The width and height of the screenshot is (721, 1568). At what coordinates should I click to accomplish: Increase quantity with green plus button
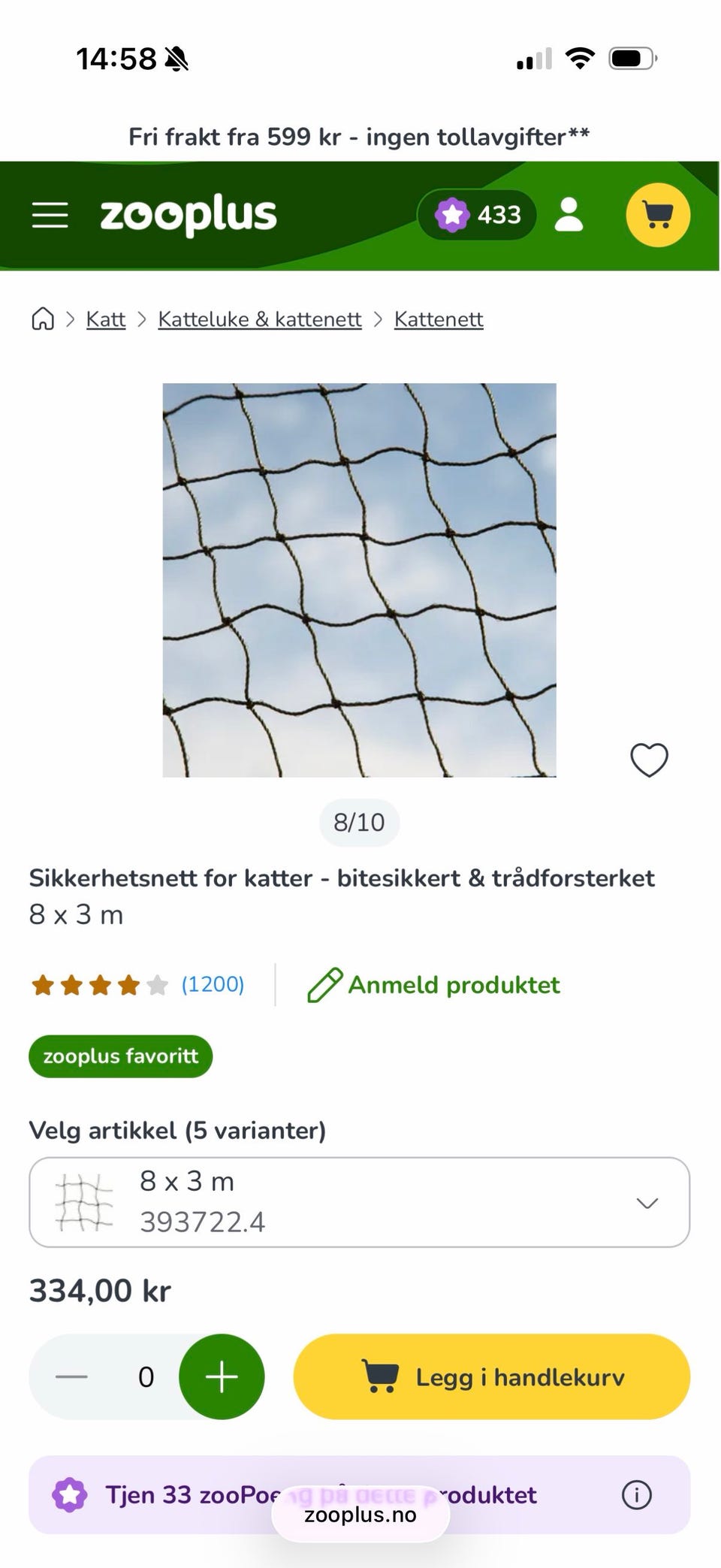(x=222, y=1377)
